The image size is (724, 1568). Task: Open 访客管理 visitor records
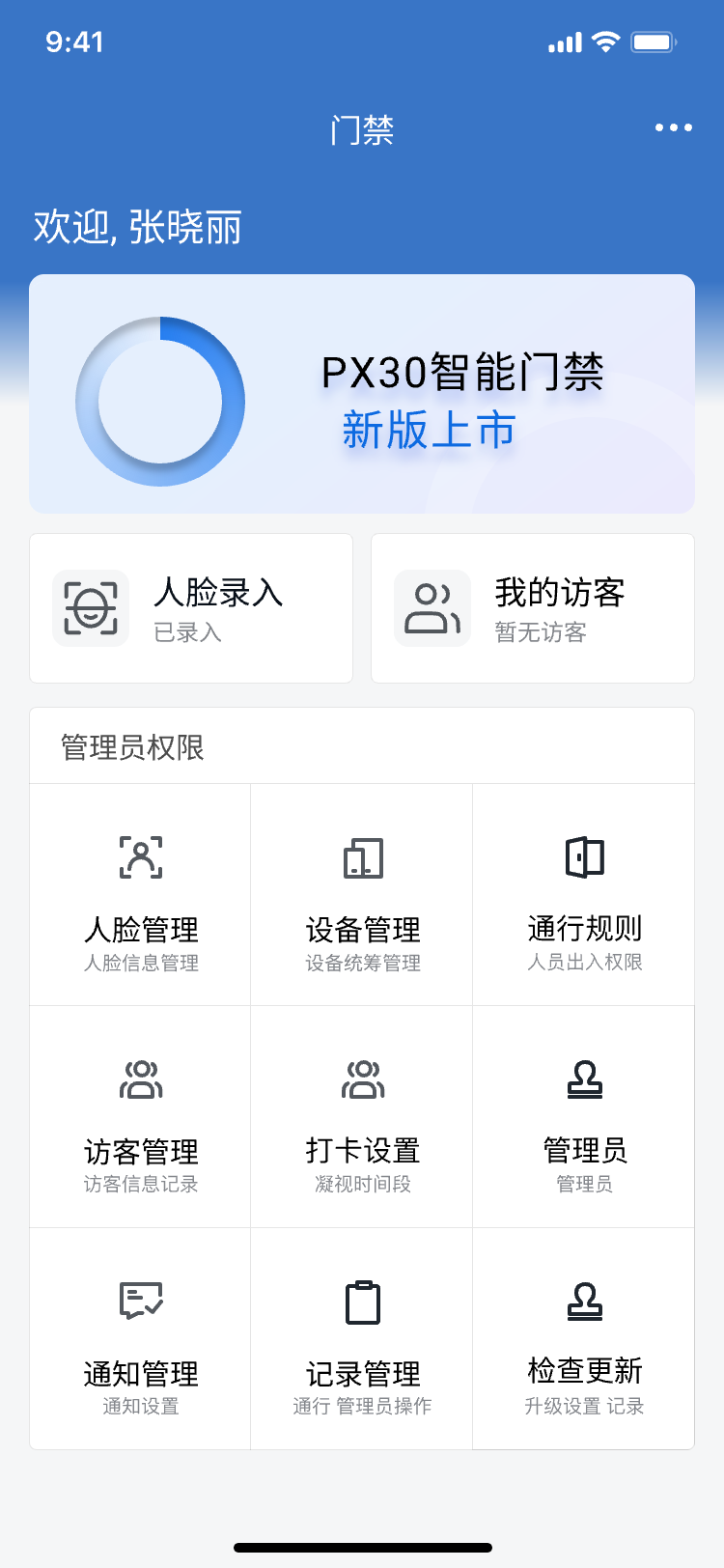click(141, 1117)
